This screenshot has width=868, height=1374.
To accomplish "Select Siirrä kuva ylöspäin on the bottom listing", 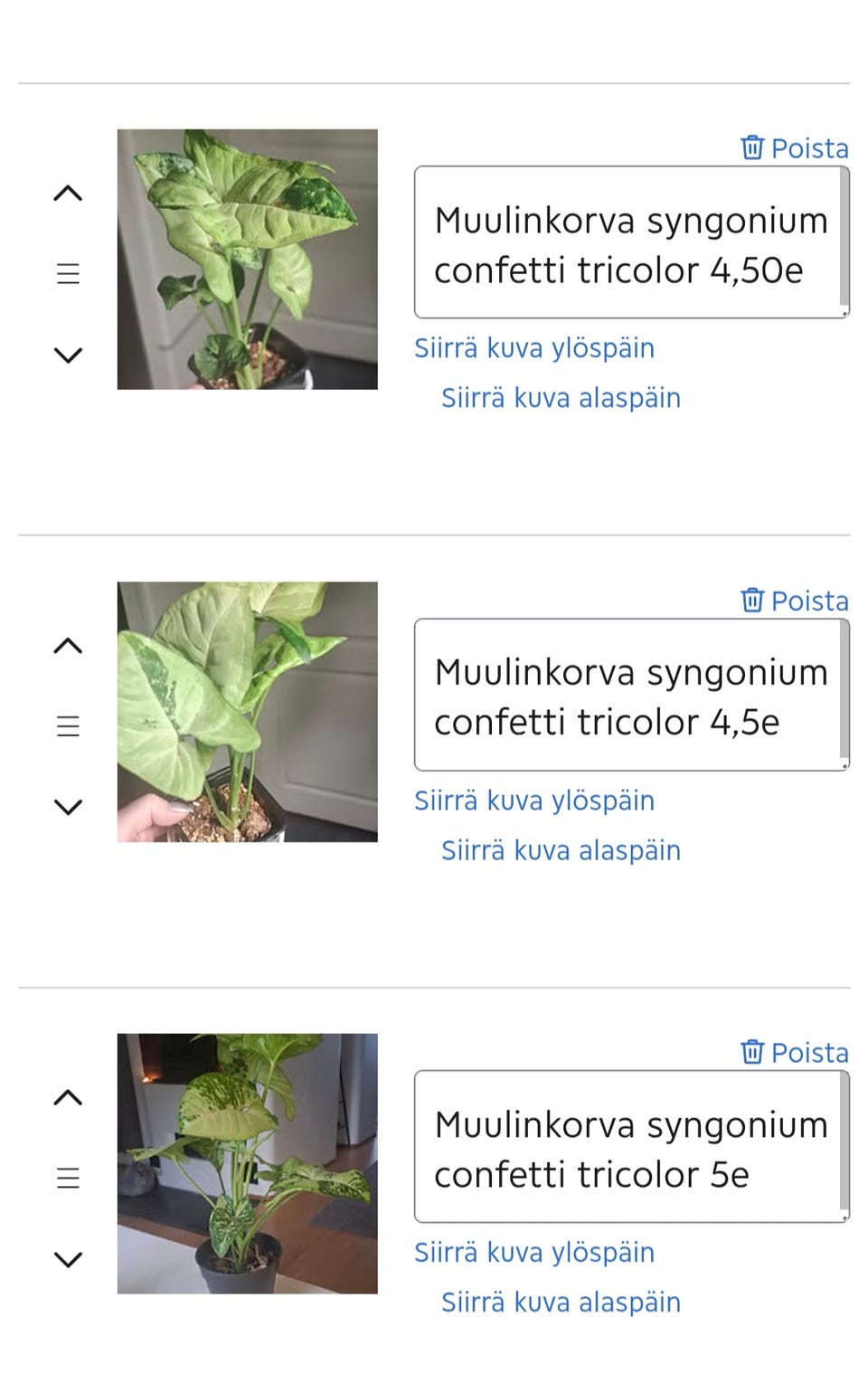I will [535, 1252].
